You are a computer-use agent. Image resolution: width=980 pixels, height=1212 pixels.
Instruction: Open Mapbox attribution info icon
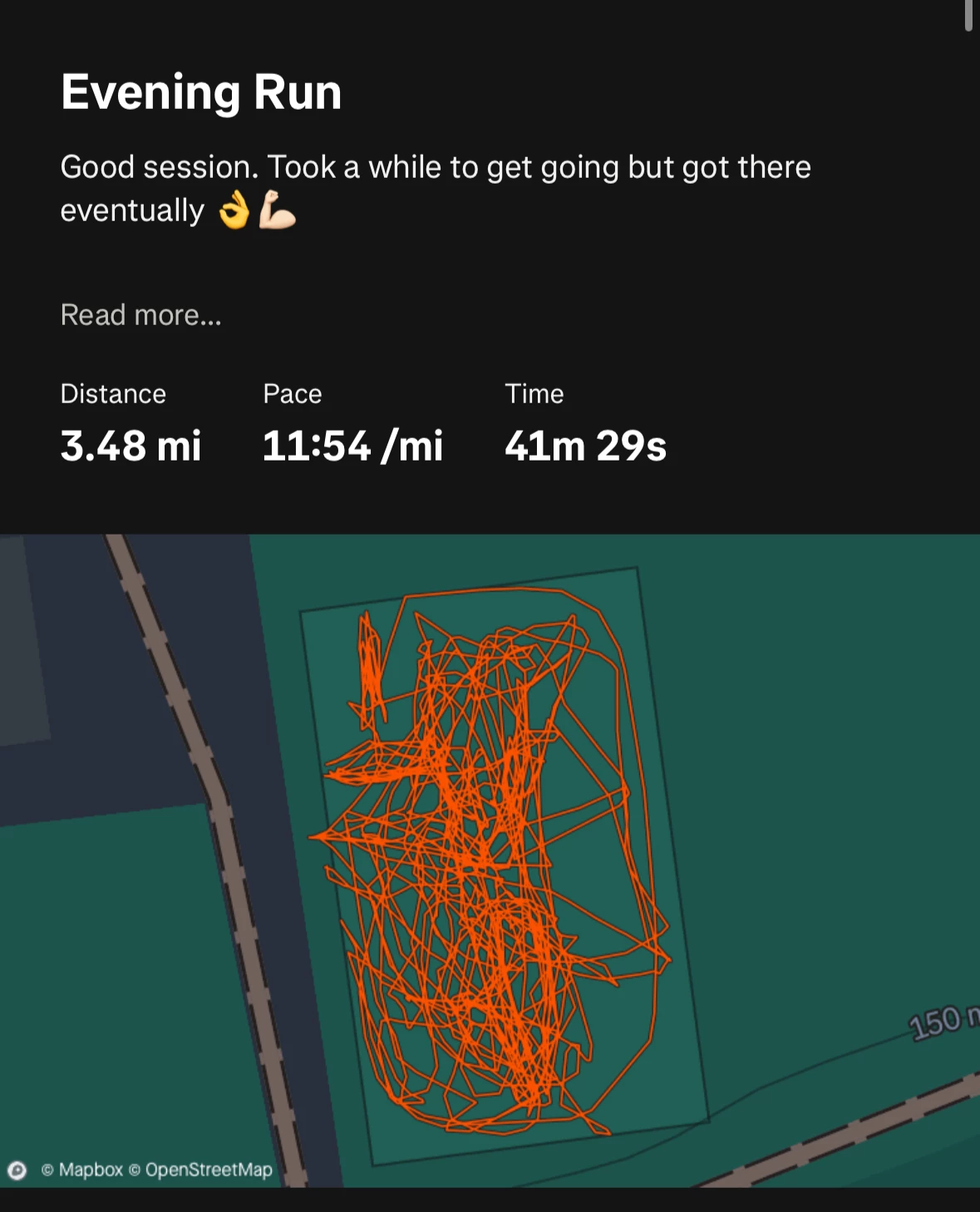pyautogui.click(x=17, y=1170)
